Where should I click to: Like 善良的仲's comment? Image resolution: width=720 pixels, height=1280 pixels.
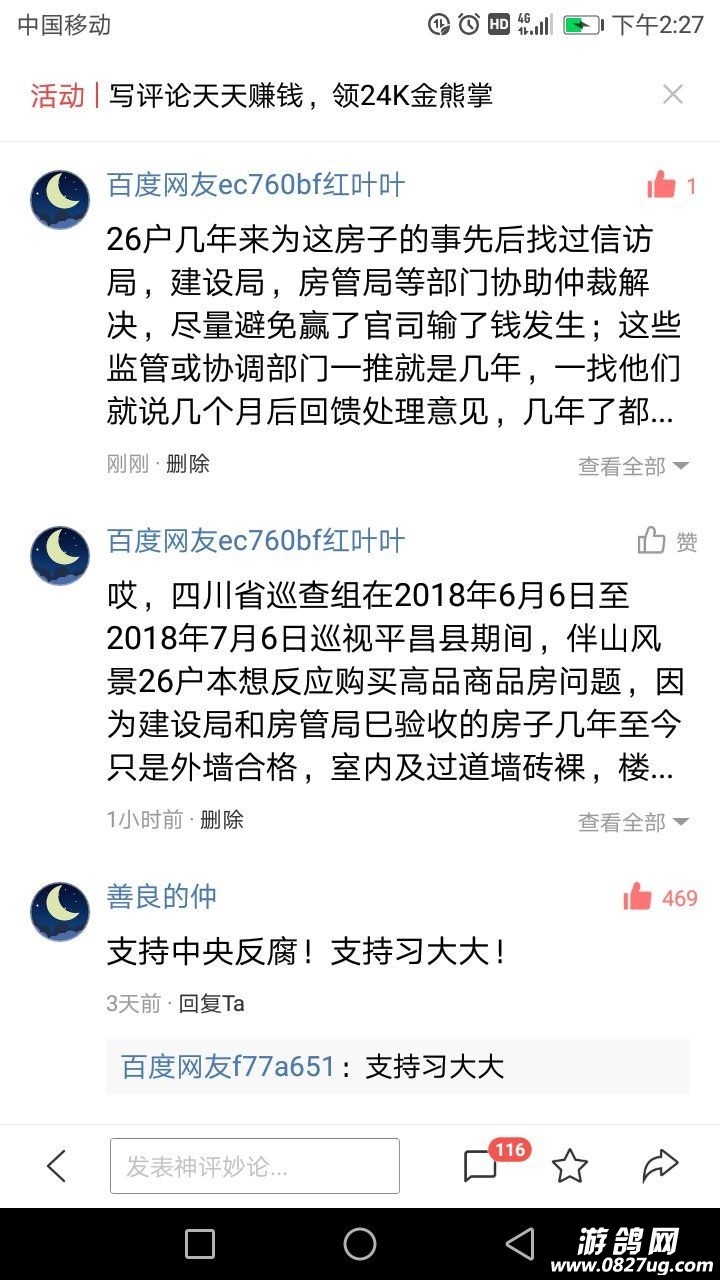point(639,897)
